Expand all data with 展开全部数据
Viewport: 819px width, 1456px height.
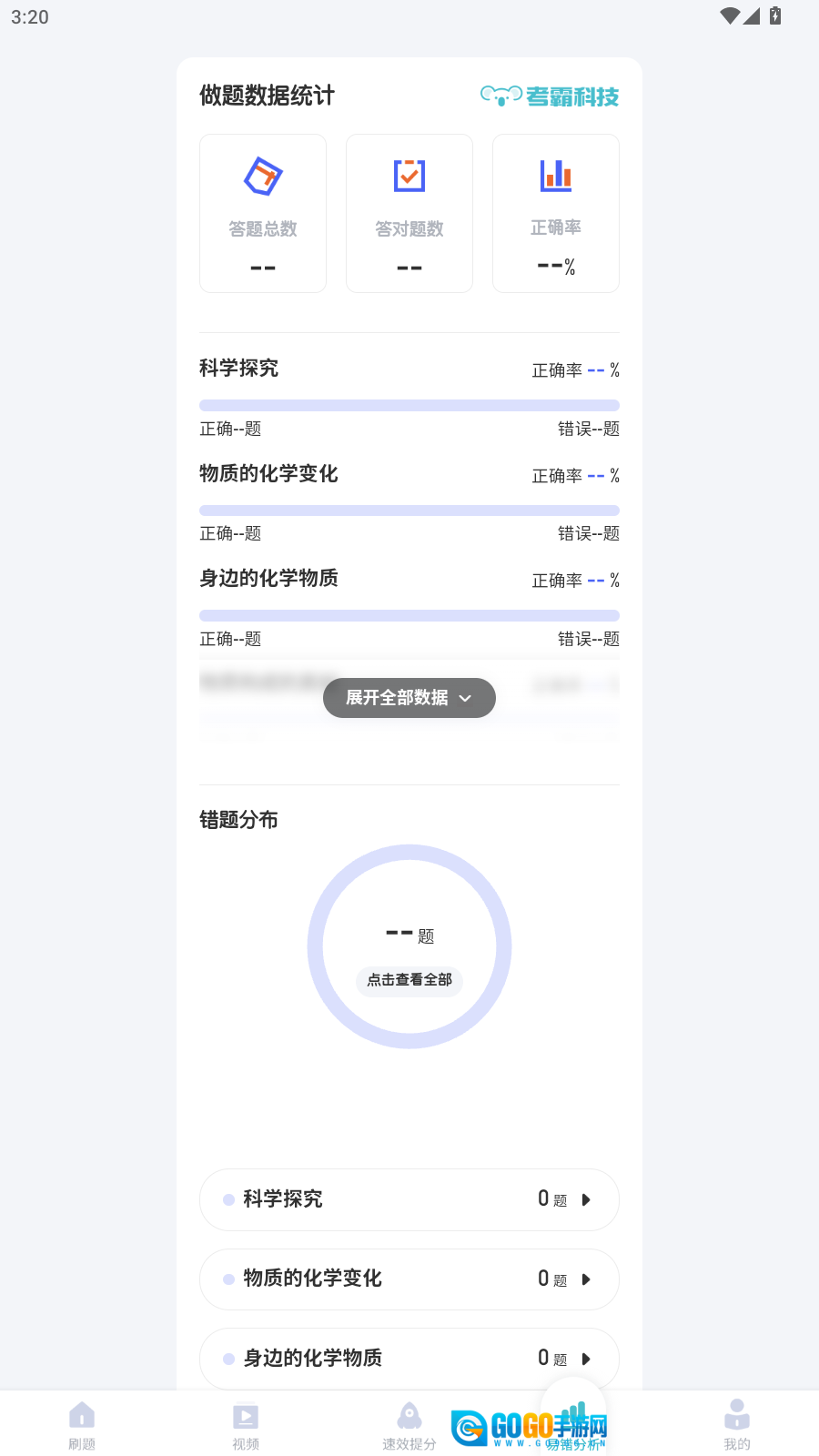409,698
